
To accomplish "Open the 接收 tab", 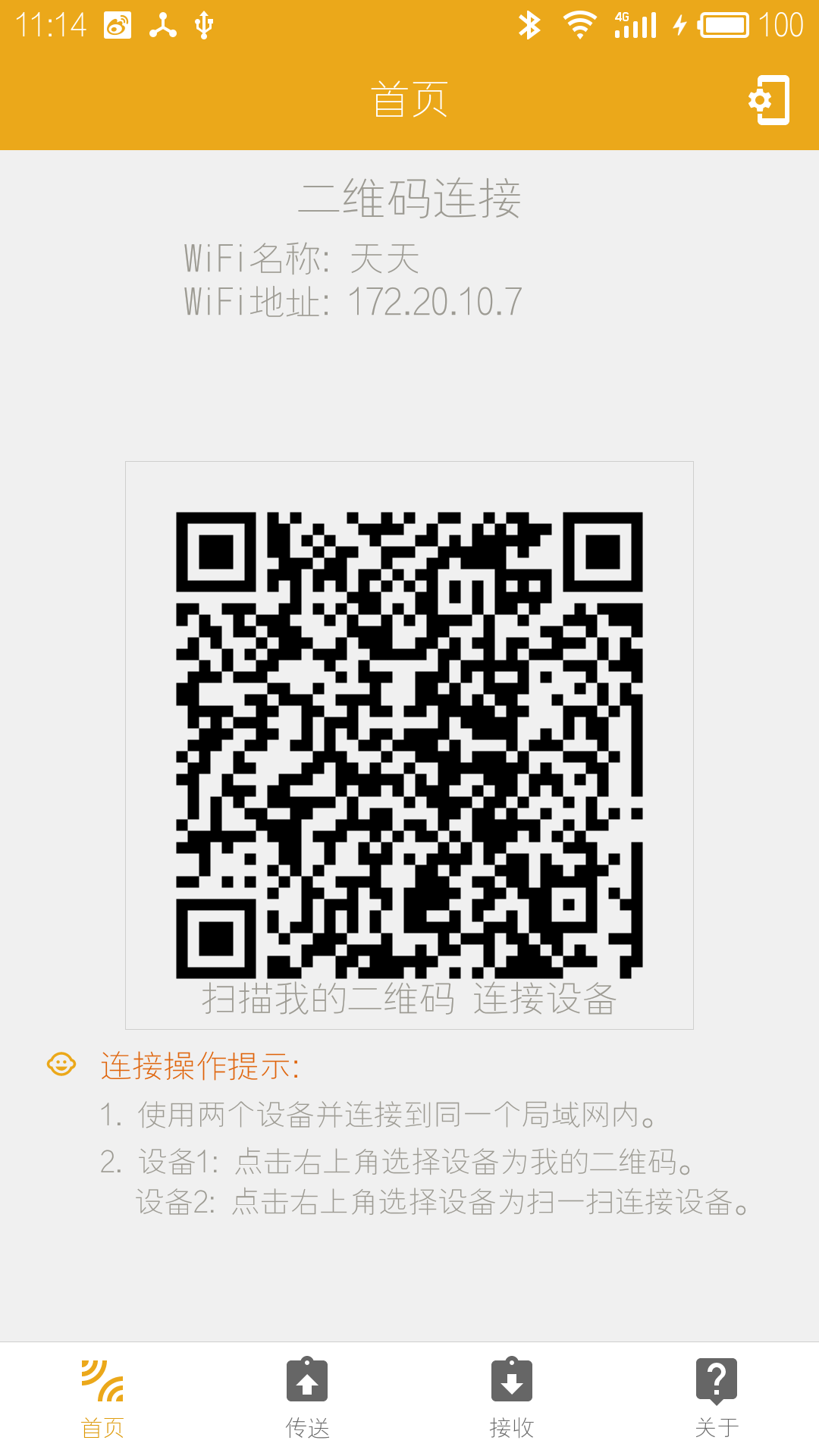I will [x=512, y=1398].
